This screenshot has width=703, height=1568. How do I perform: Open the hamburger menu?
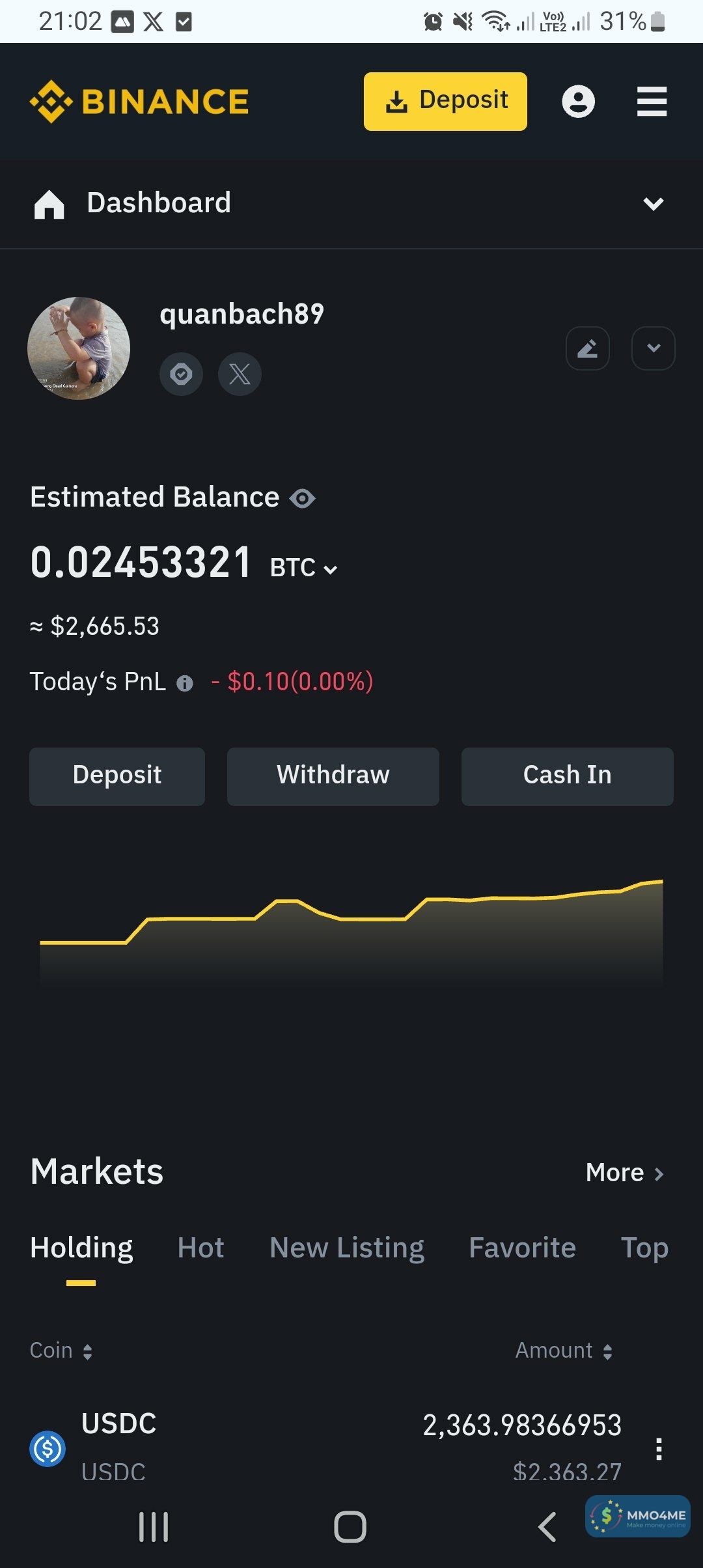point(652,102)
